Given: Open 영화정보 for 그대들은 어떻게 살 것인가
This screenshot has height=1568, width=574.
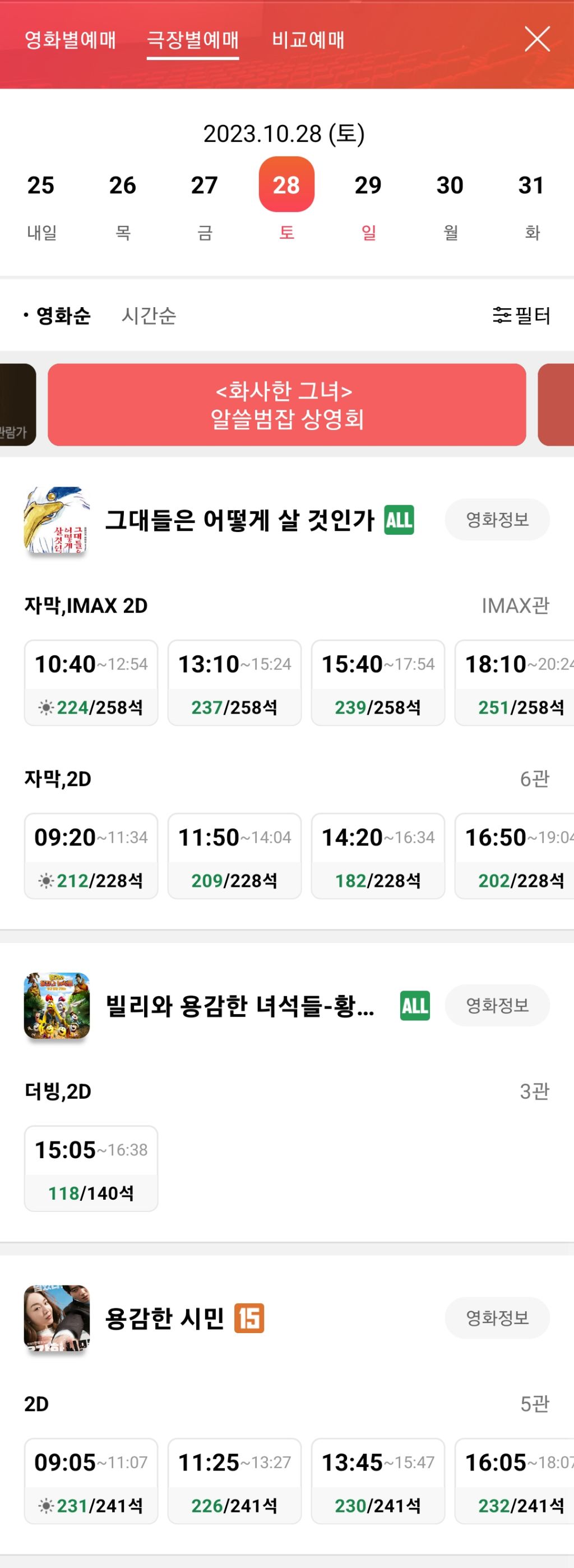Looking at the screenshot, I should pyautogui.click(x=497, y=519).
